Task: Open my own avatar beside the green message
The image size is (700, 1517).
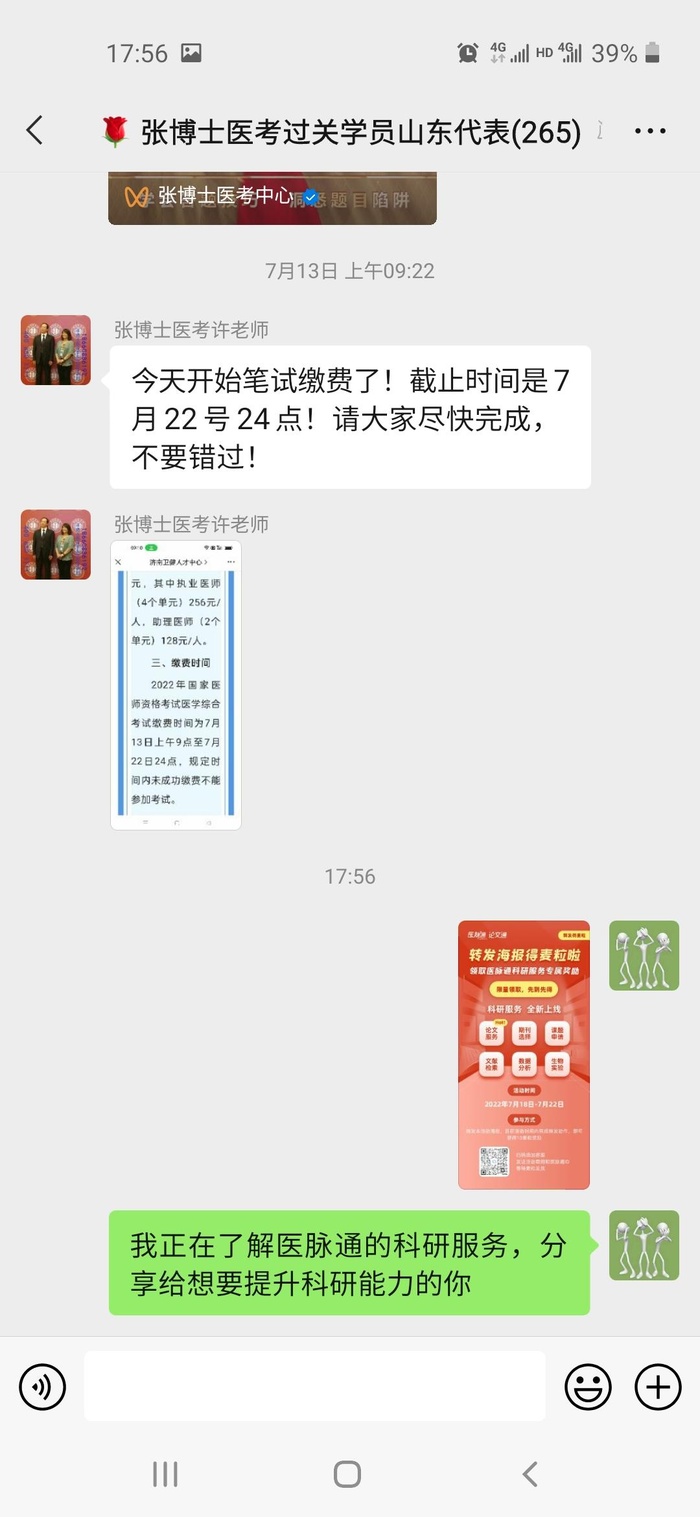Action: pyautogui.click(x=644, y=1245)
